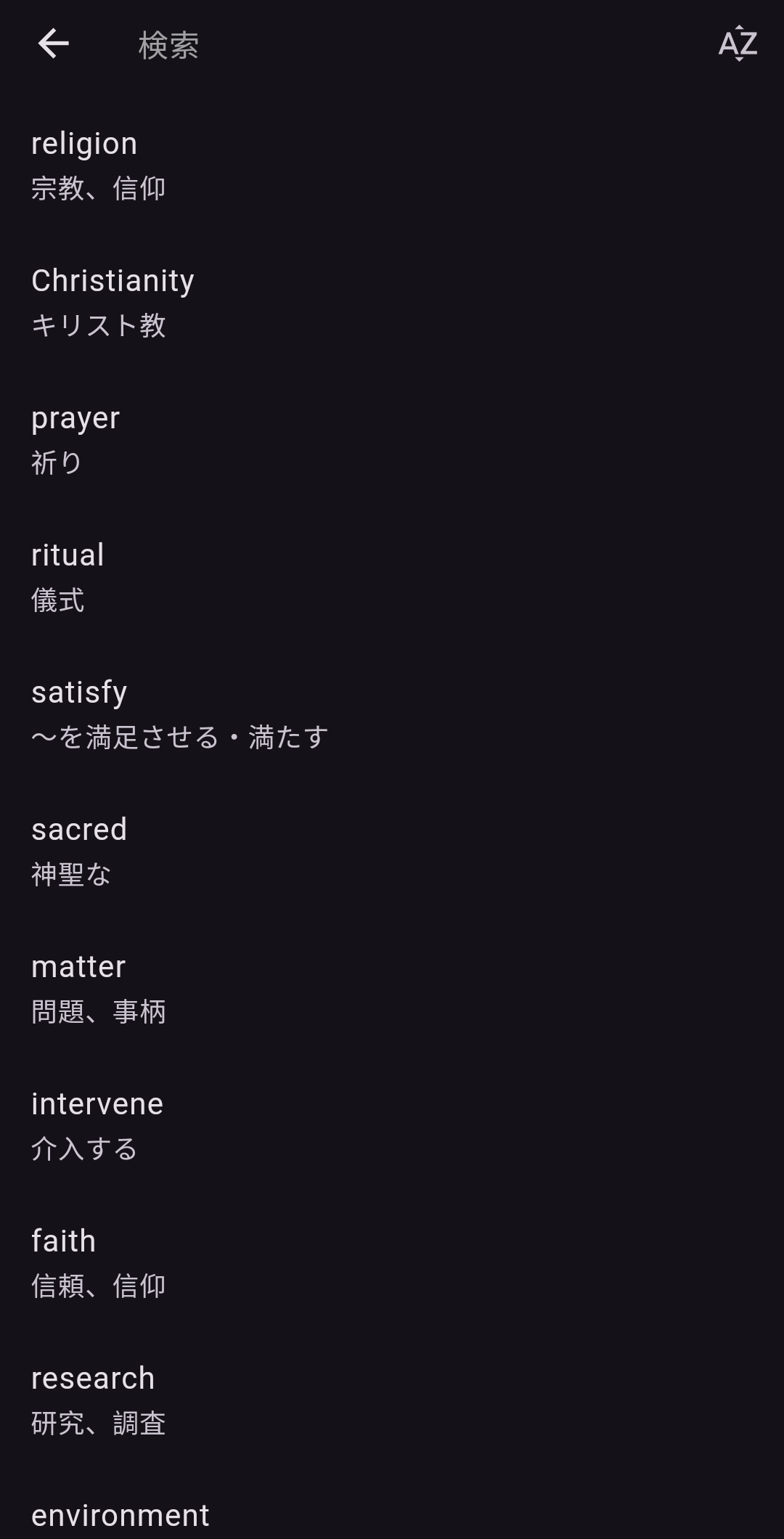This screenshot has width=784, height=1539.
Task: Select the 'environment' entry
Action: tap(392, 1517)
